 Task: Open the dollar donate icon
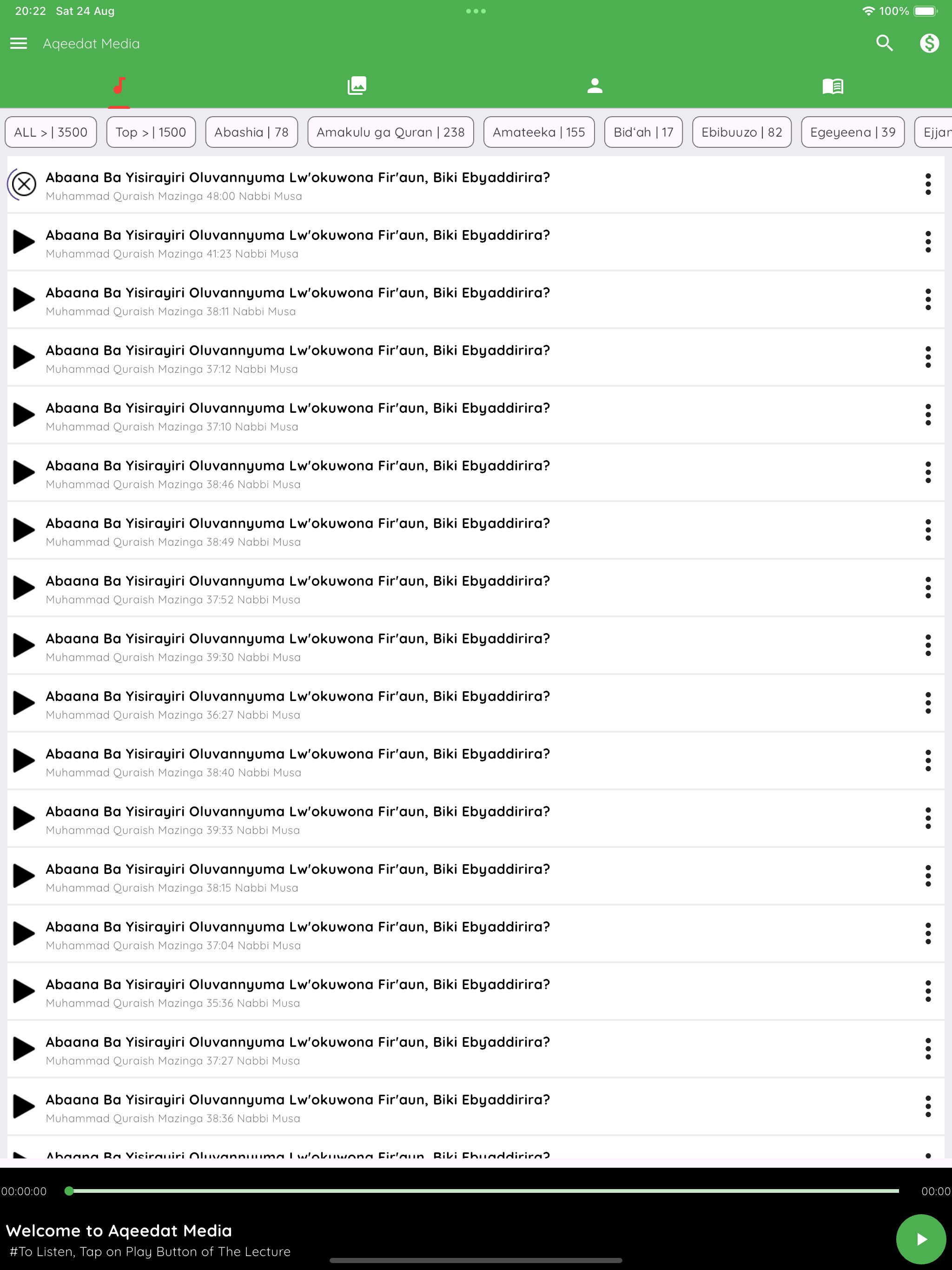tap(929, 44)
